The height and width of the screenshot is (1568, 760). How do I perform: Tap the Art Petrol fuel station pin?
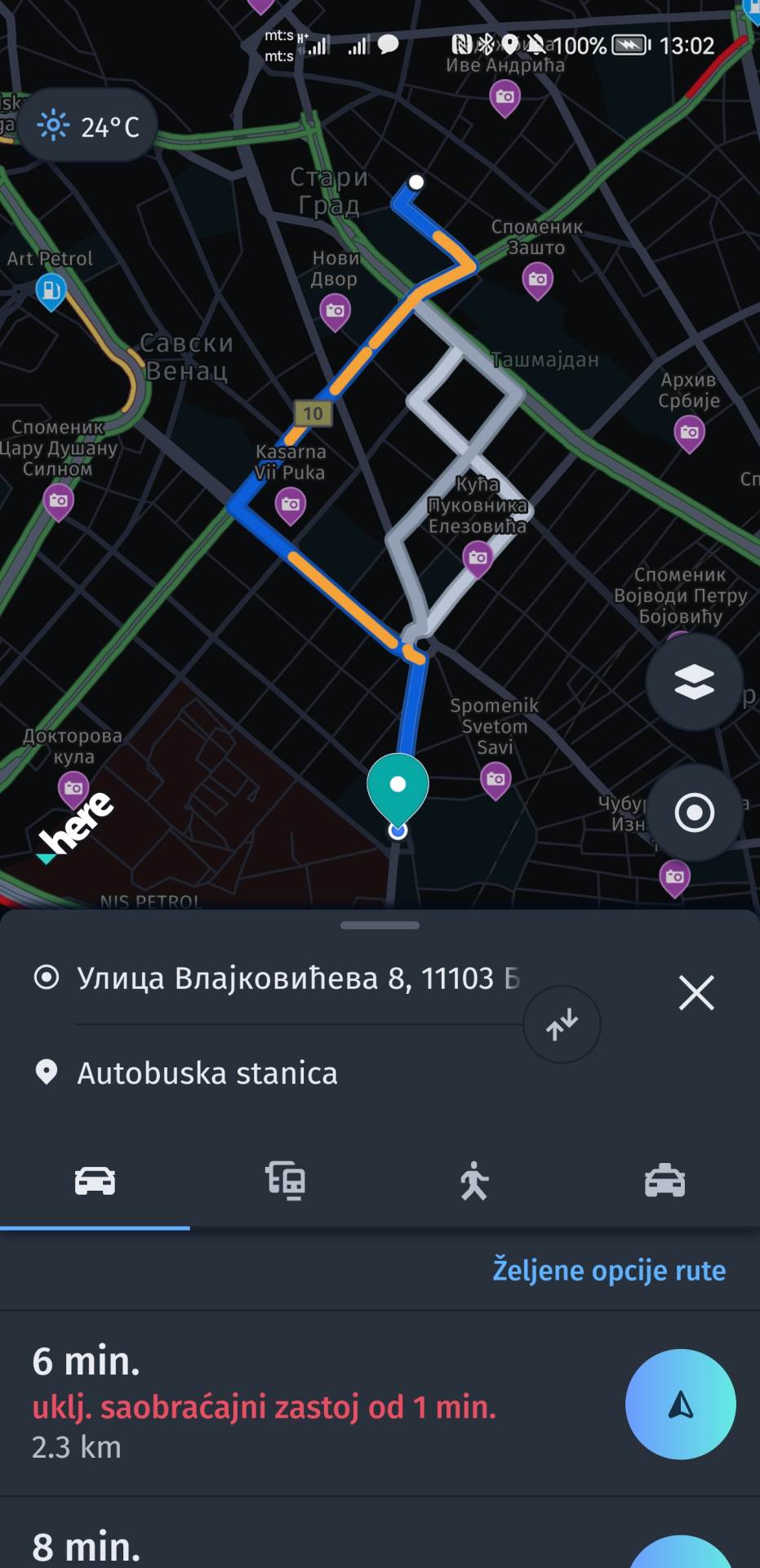51,292
